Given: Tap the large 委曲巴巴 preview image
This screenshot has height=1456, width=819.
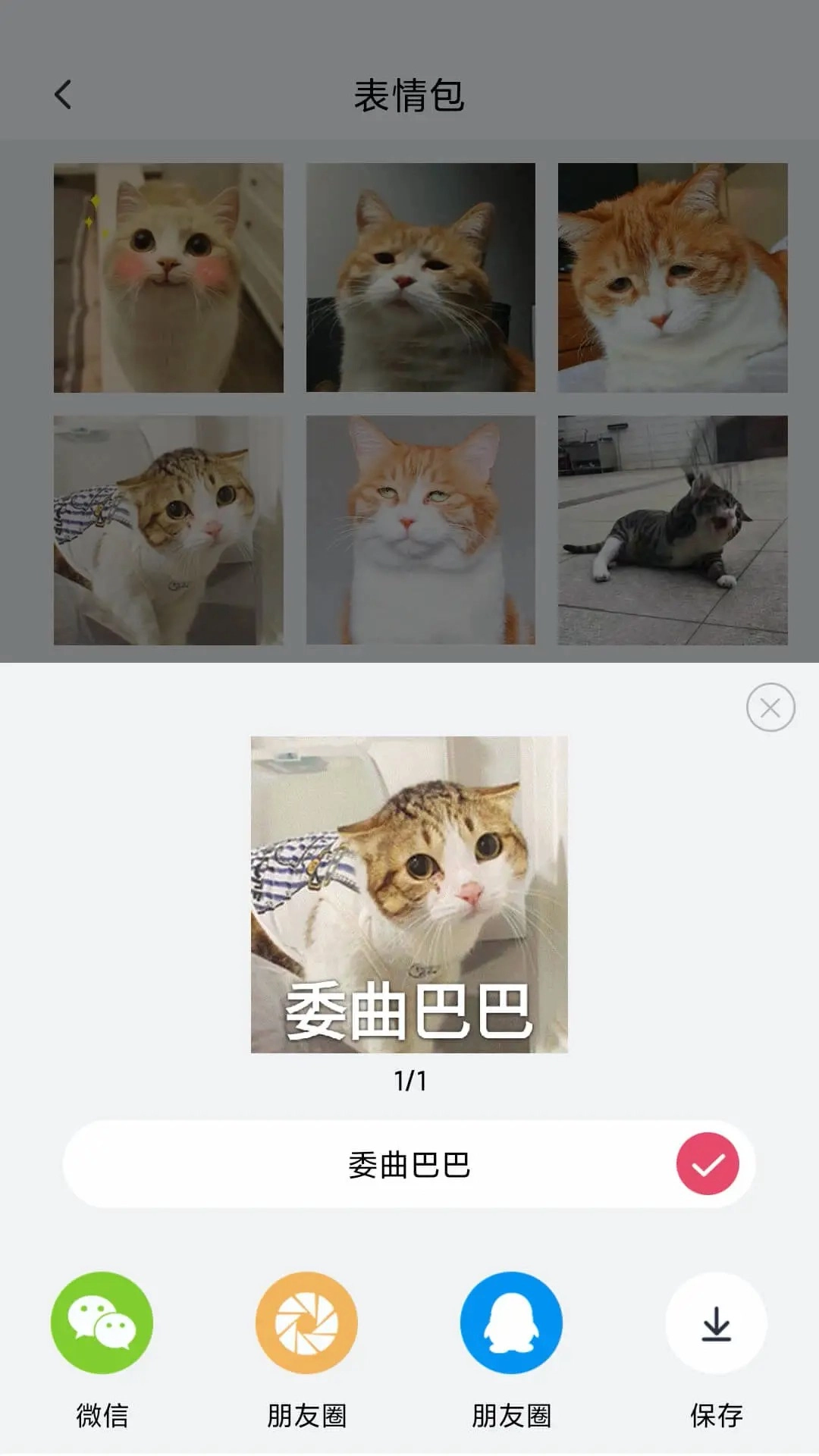Looking at the screenshot, I should click(409, 895).
